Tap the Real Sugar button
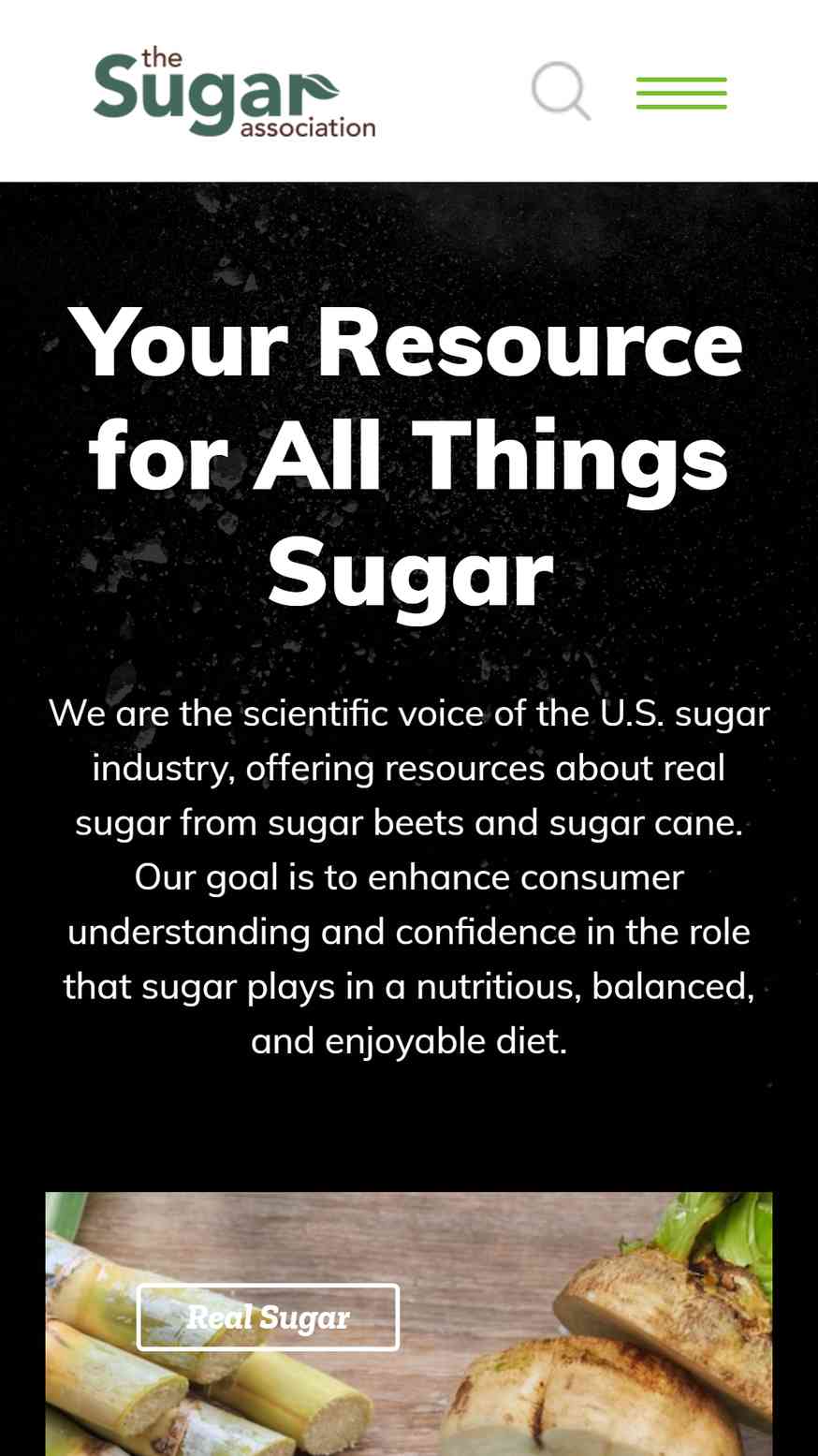This screenshot has width=818, height=1456. pyautogui.click(x=268, y=1316)
